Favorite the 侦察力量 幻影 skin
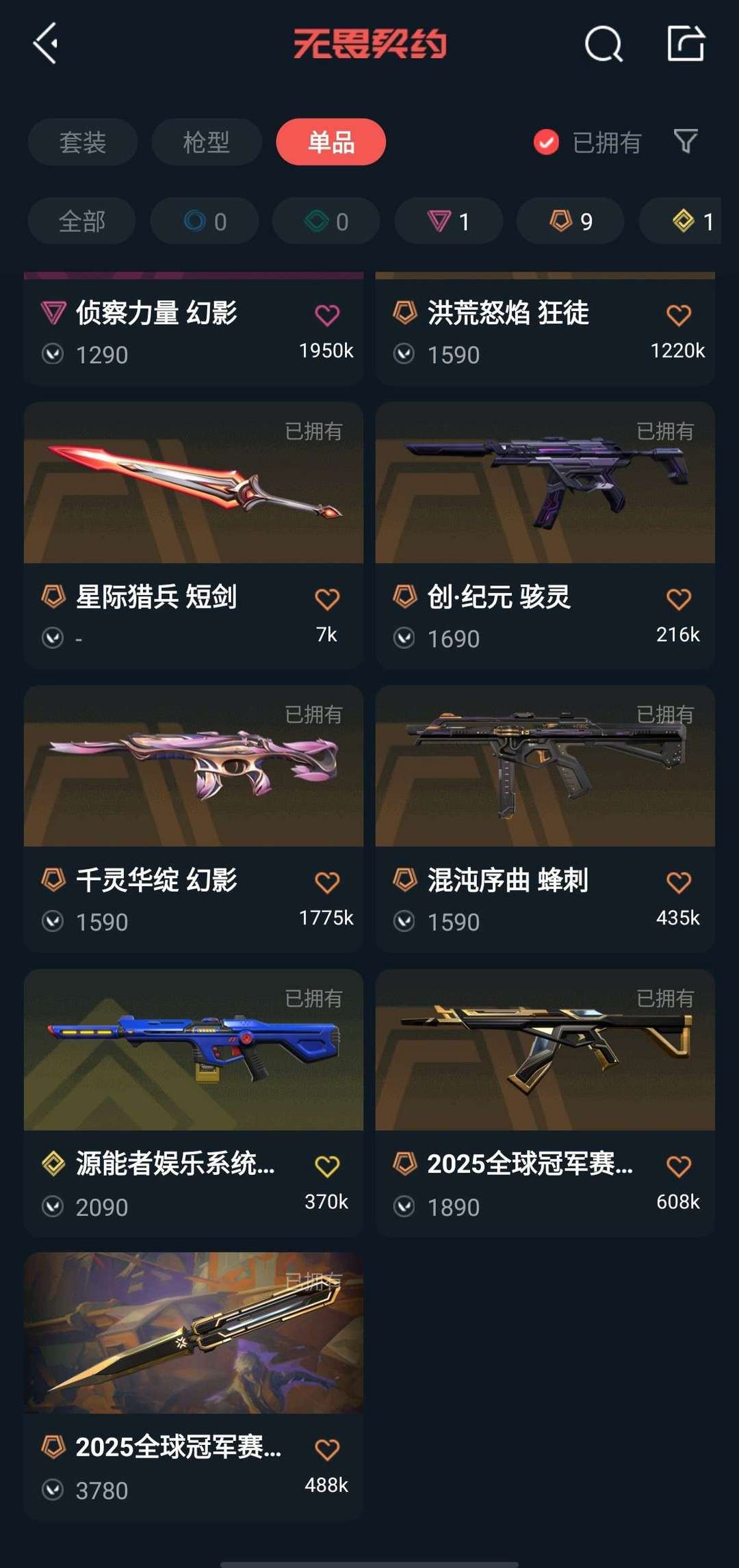The image size is (739, 1568). 327,315
